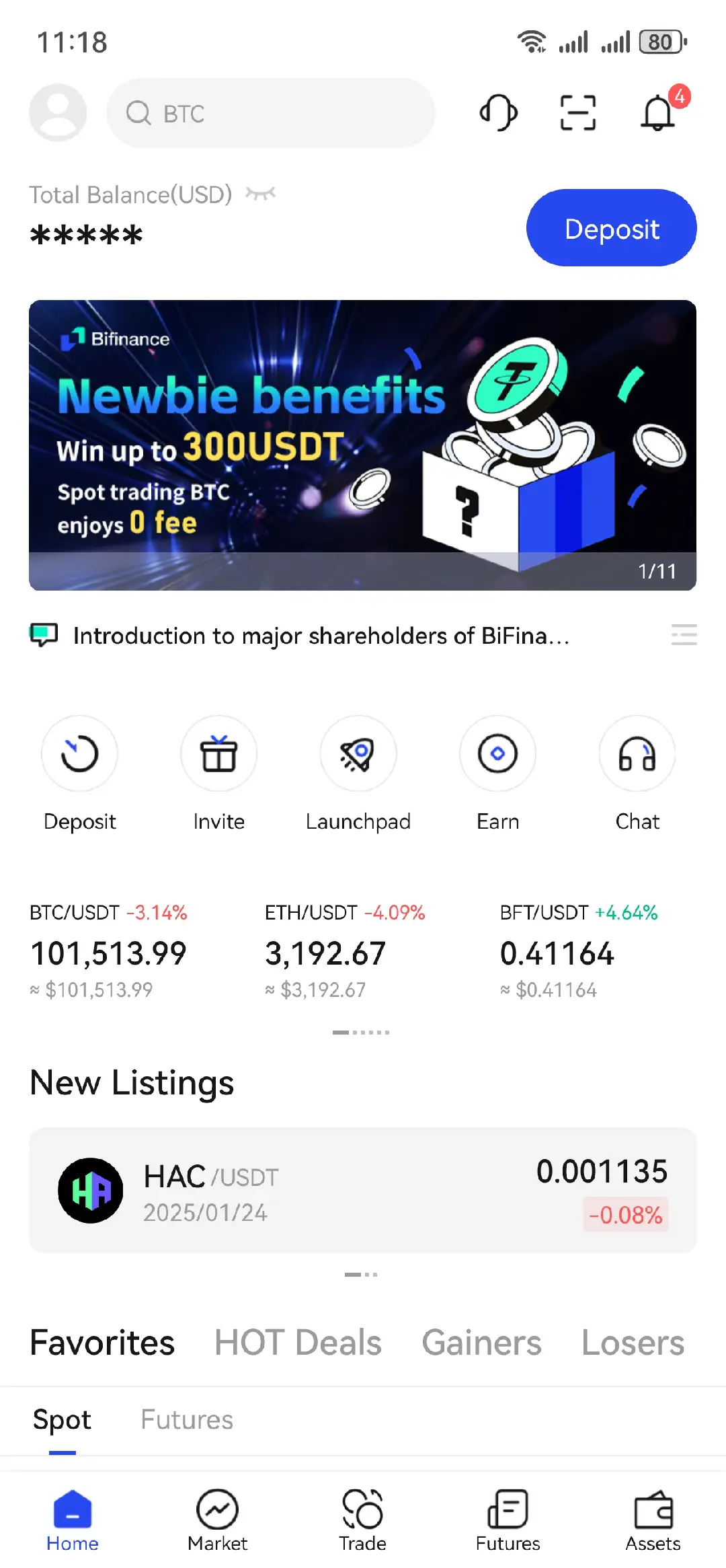Tap the BTC search box

tap(270, 113)
